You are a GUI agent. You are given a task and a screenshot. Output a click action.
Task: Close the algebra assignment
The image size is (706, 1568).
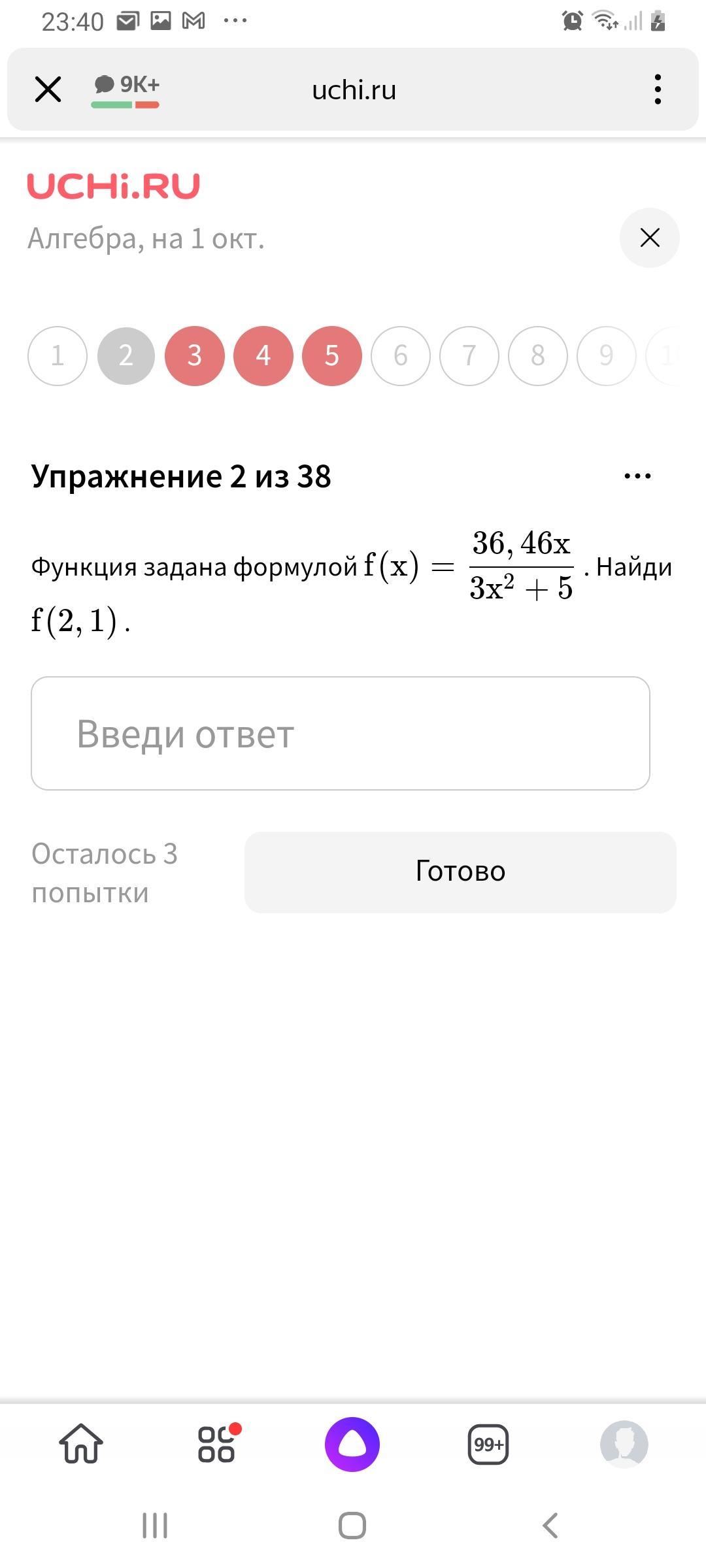coord(649,238)
